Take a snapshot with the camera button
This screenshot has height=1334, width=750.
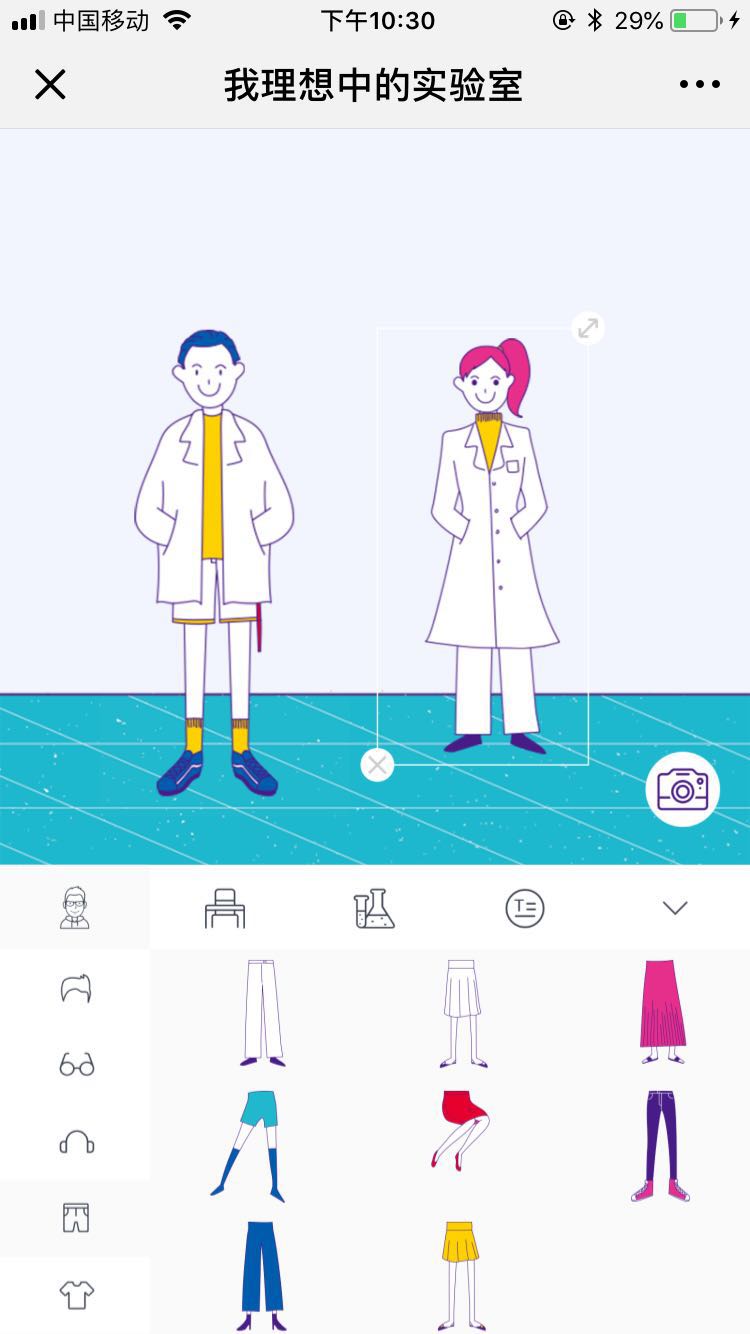tap(682, 789)
